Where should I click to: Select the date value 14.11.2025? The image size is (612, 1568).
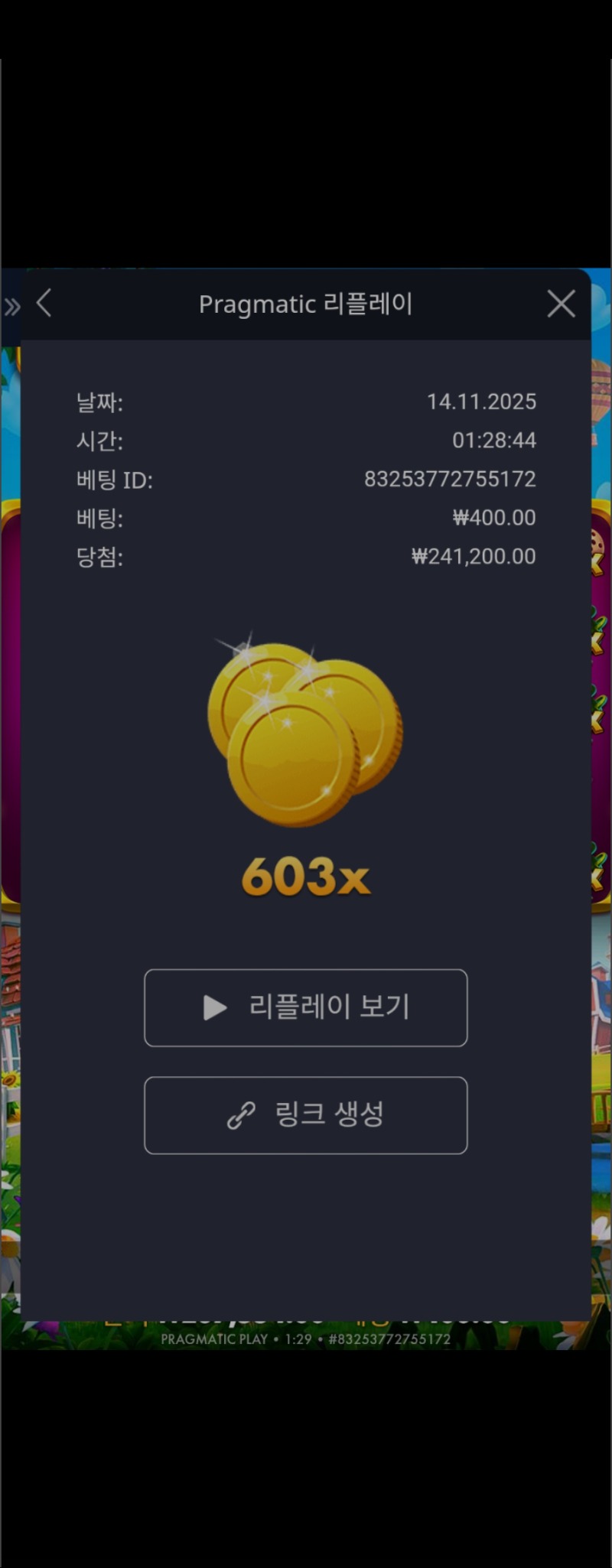point(483,402)
